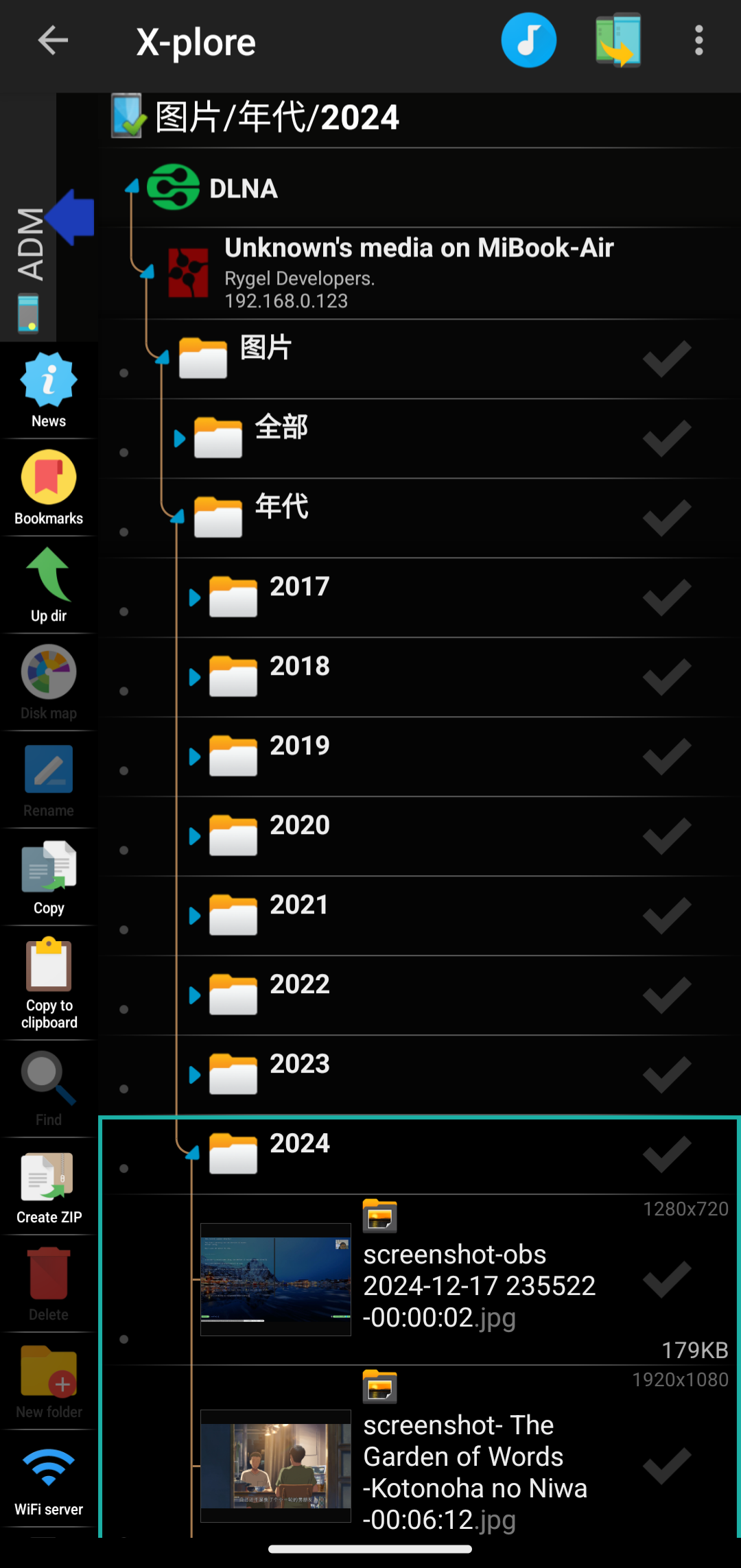The height and width of the screenshot is (1568, 741).
Task: Click the back arrow in the title bar
Action: [x=52, y=40]
